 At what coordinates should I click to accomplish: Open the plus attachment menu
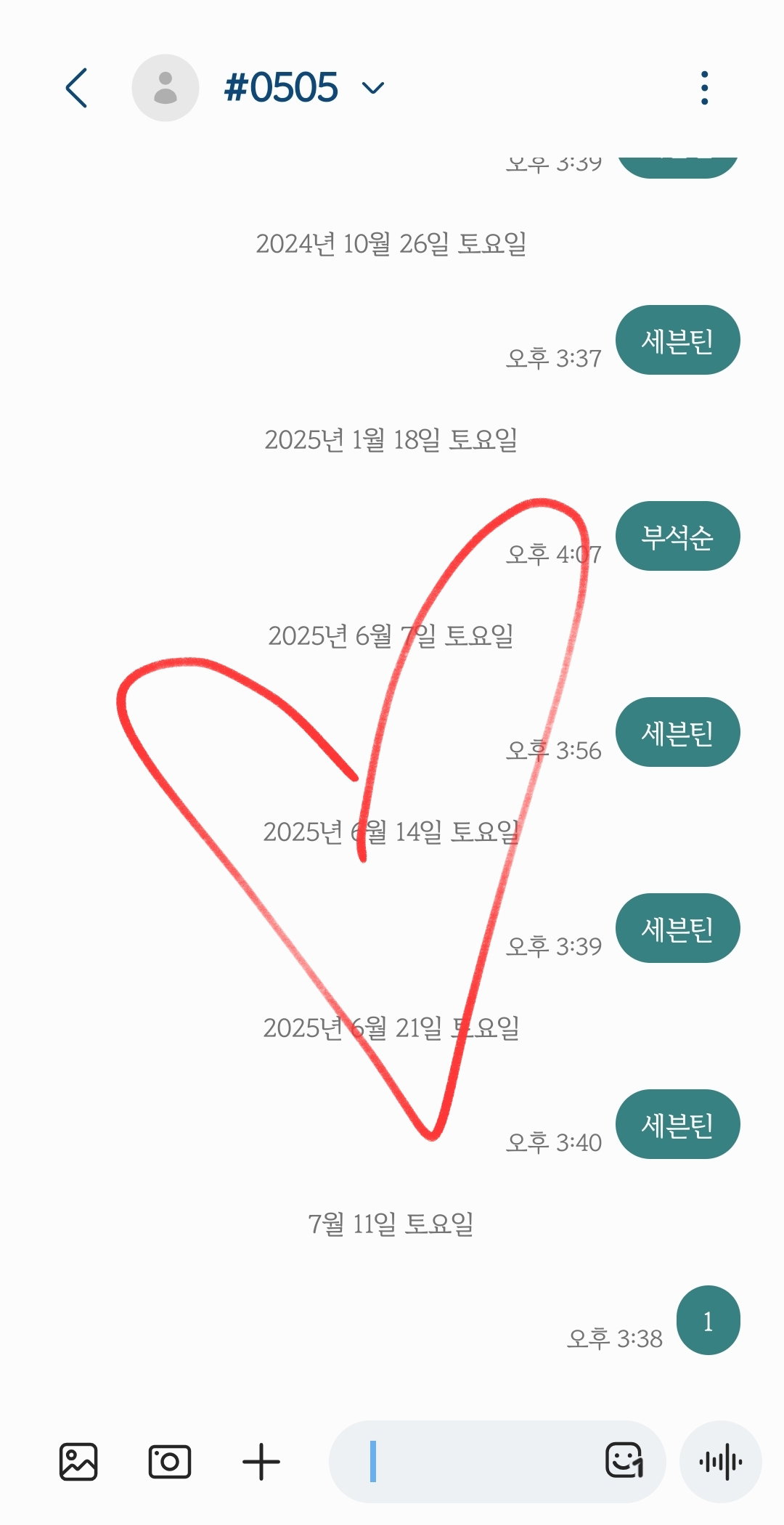coord(261,1461)
